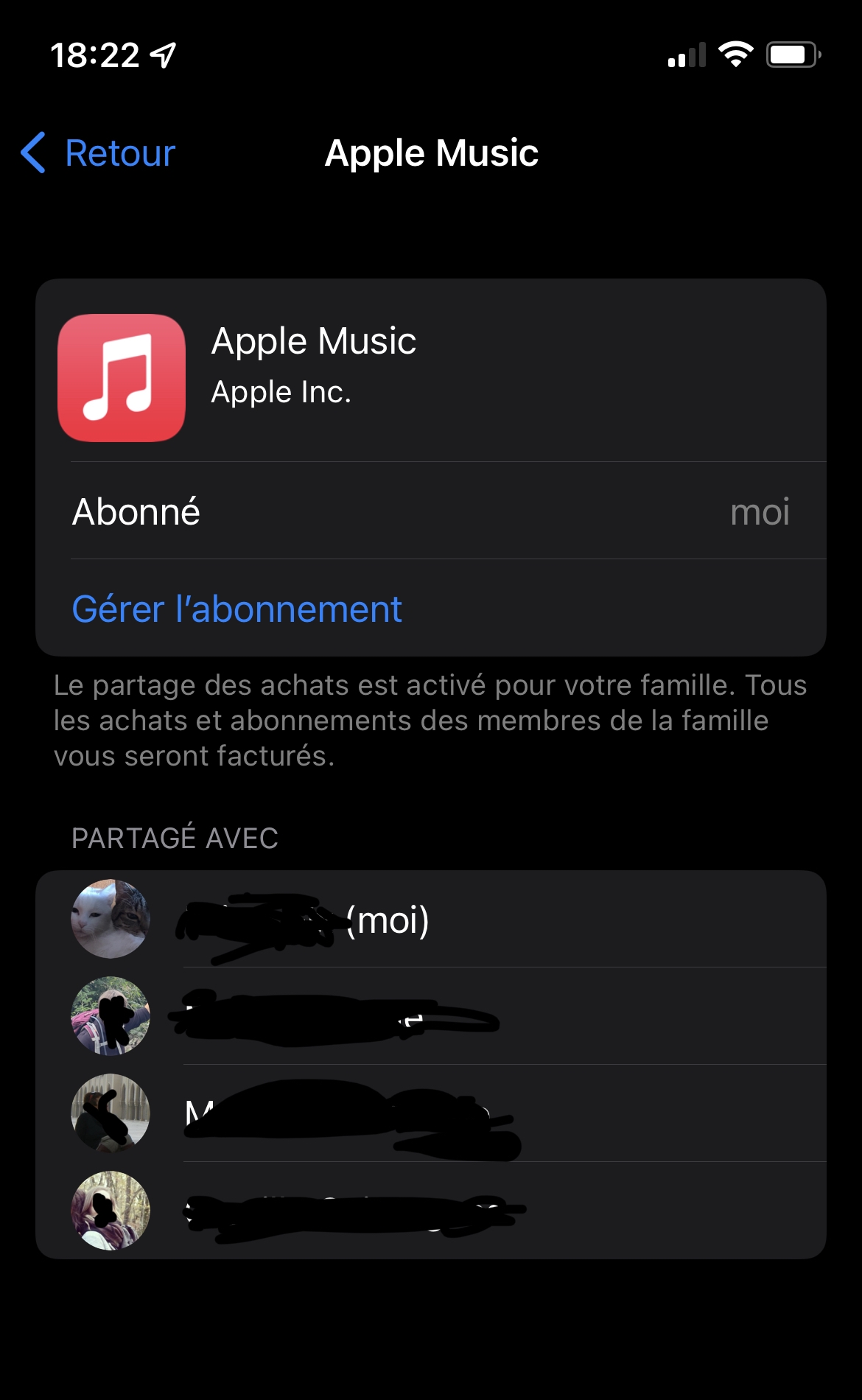Go back using Retour button

click(99, 153)
